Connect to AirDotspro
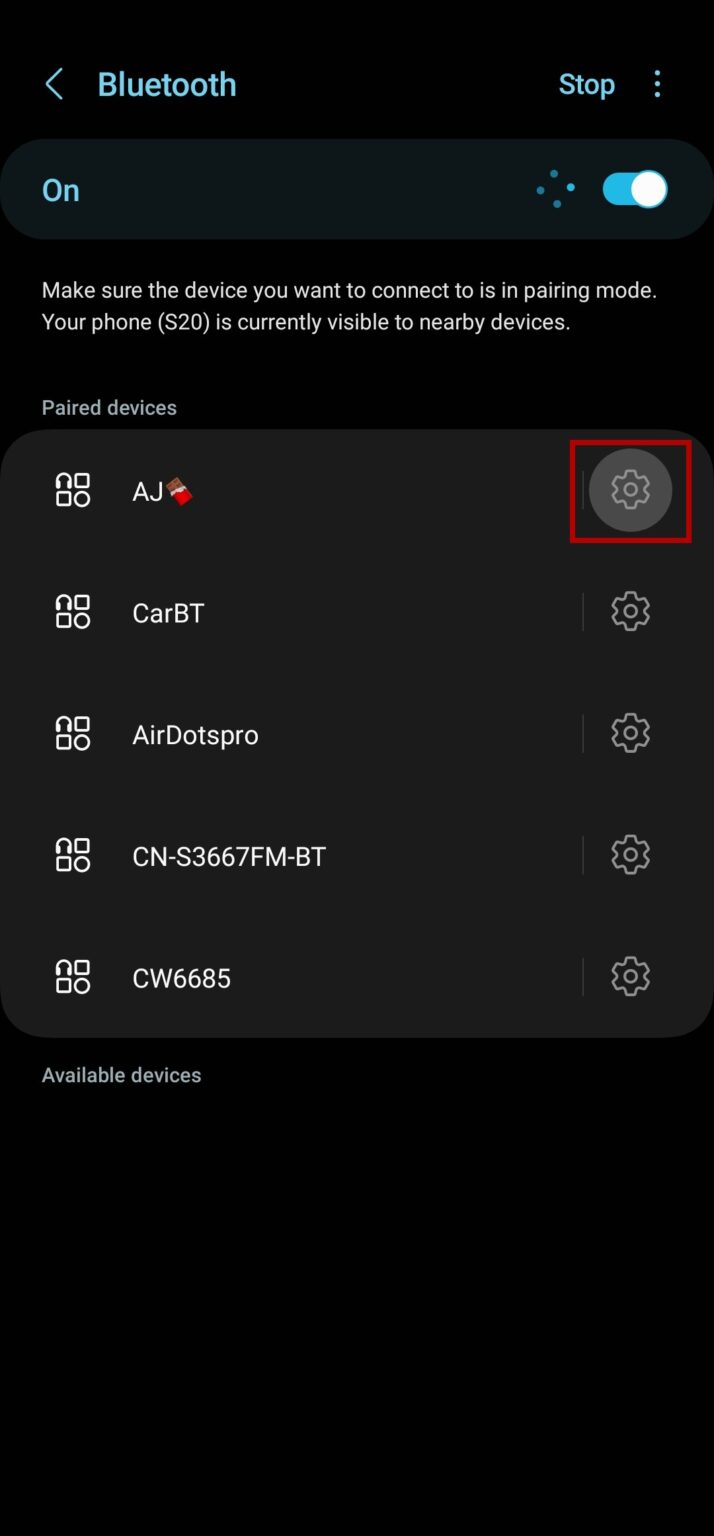This screenshot has height=1536, width=714. (x=291, y=734)
